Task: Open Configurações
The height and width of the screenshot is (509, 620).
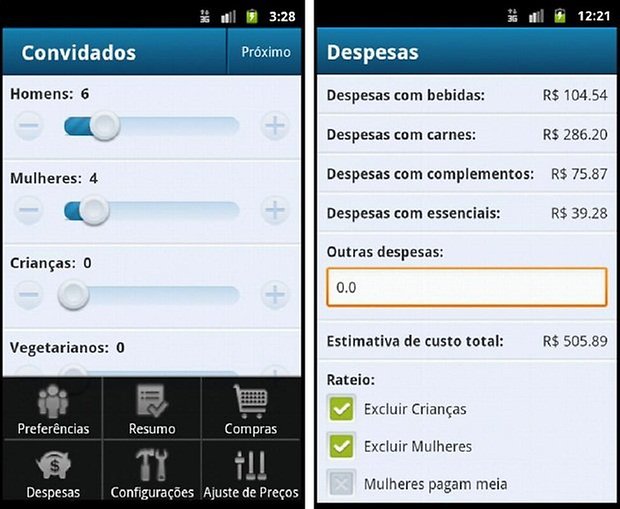Action: [x=152, y=473]
